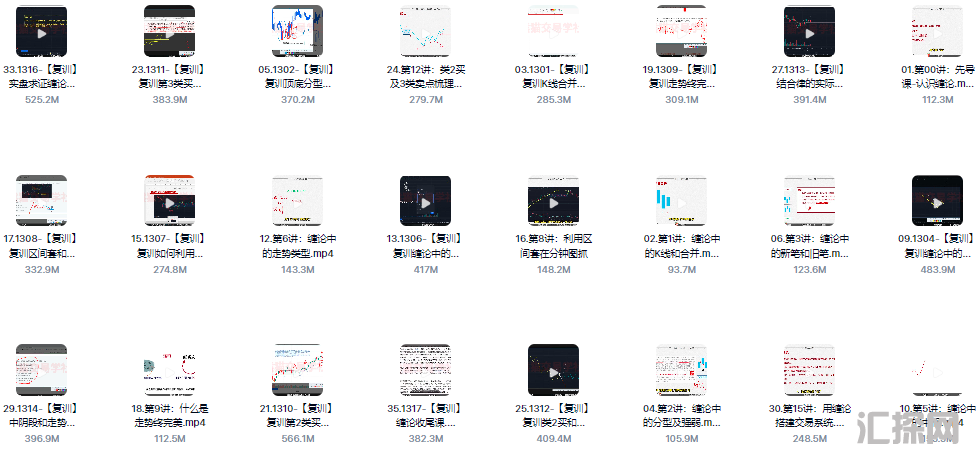The image size is (979, 452).
Task: Play video 19.1309 复训走势终完
Action: click(x=681, y=32)
